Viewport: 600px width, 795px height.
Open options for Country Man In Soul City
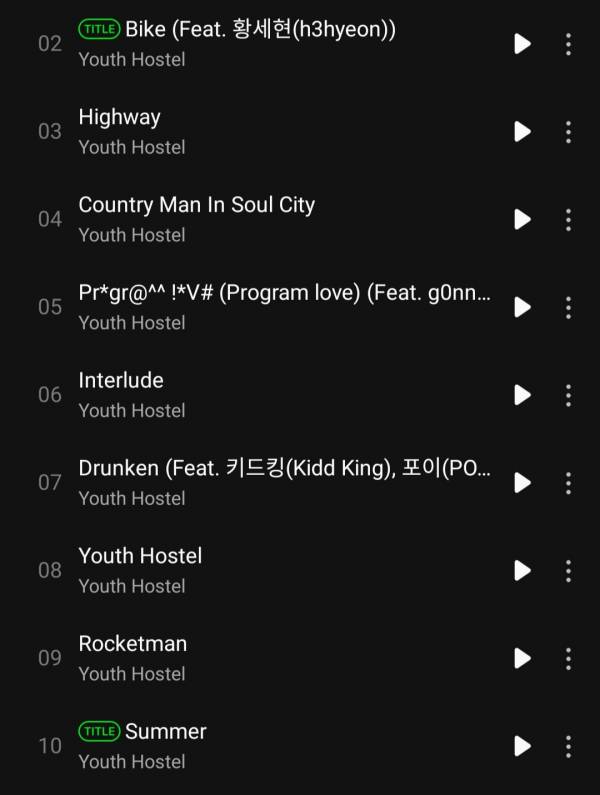[568, 220]
